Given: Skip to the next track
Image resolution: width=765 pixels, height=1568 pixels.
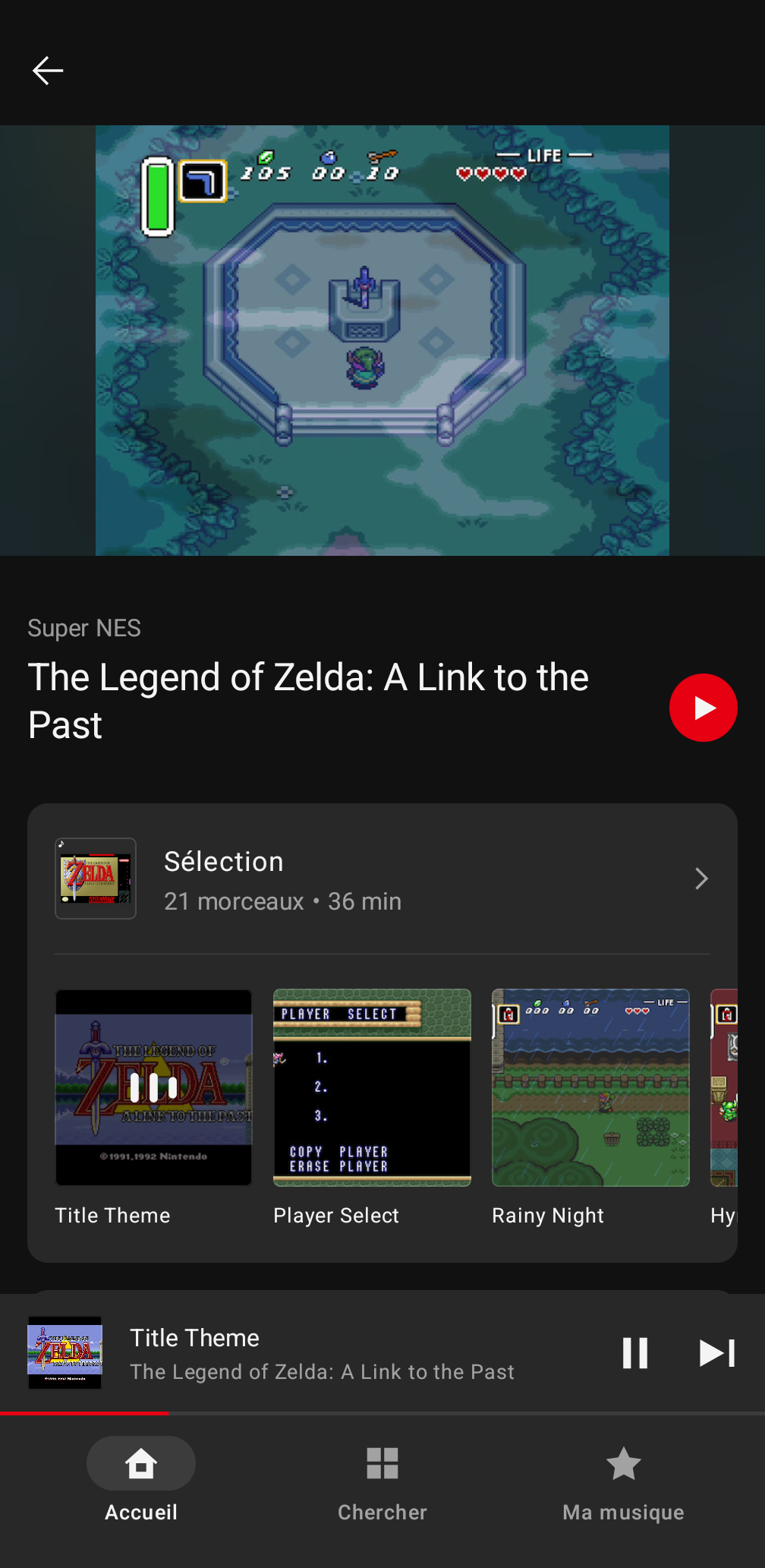Looking at the screenshot, I should 716,1353.
